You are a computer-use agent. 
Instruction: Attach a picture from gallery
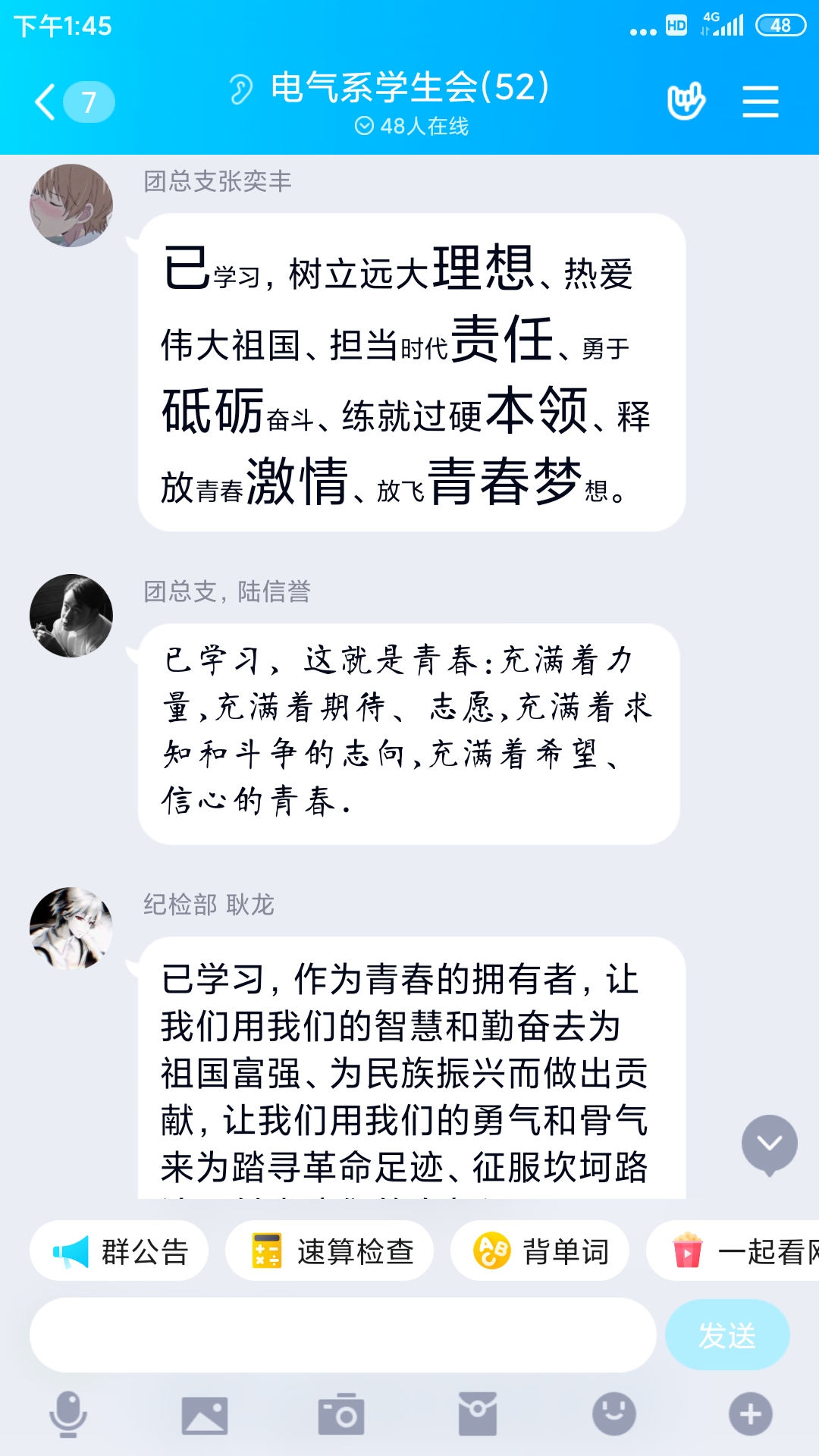(205, 1414)
